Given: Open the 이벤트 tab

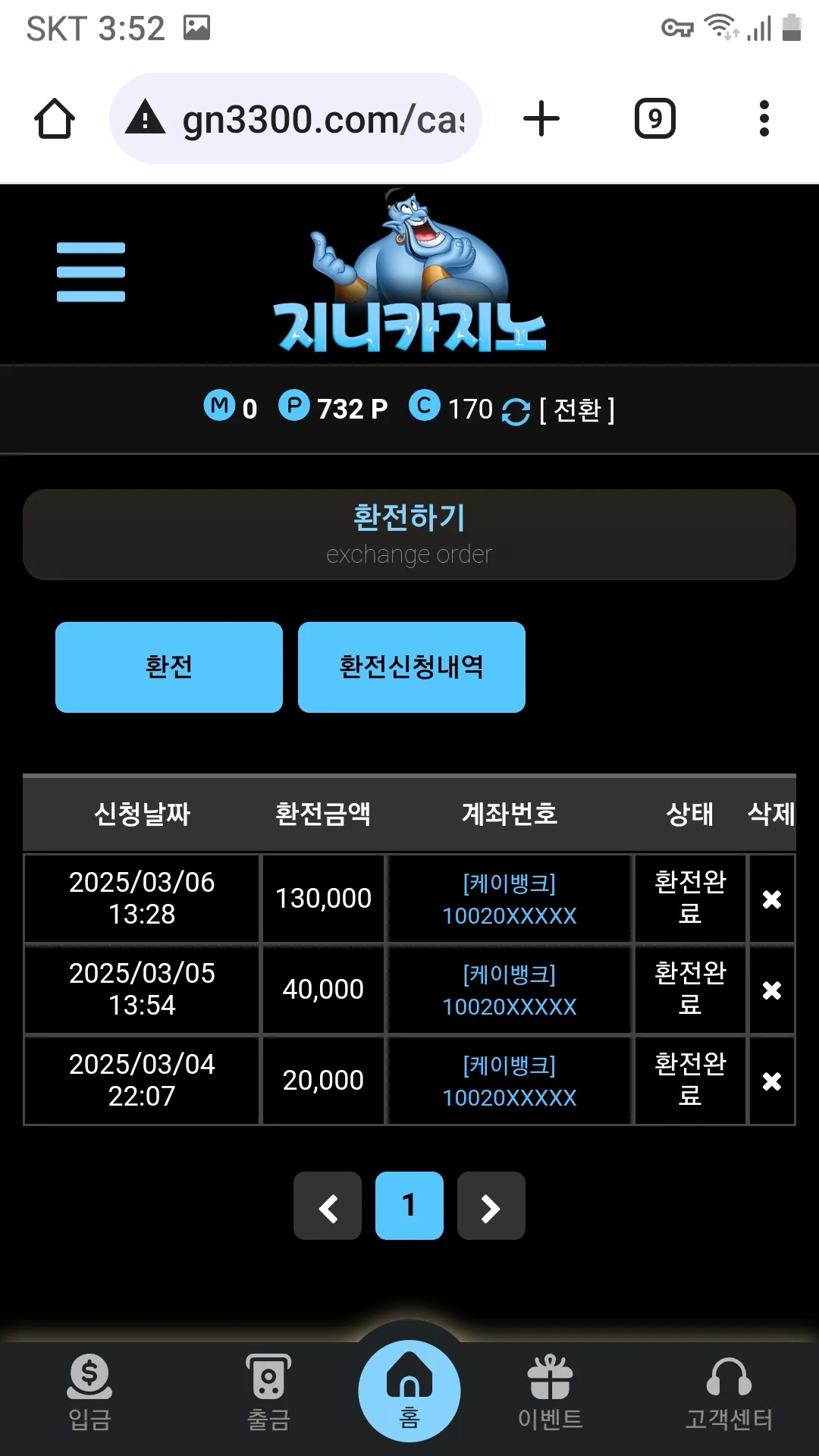Looking at the screenshot, I should click(x=551, y=1393).
